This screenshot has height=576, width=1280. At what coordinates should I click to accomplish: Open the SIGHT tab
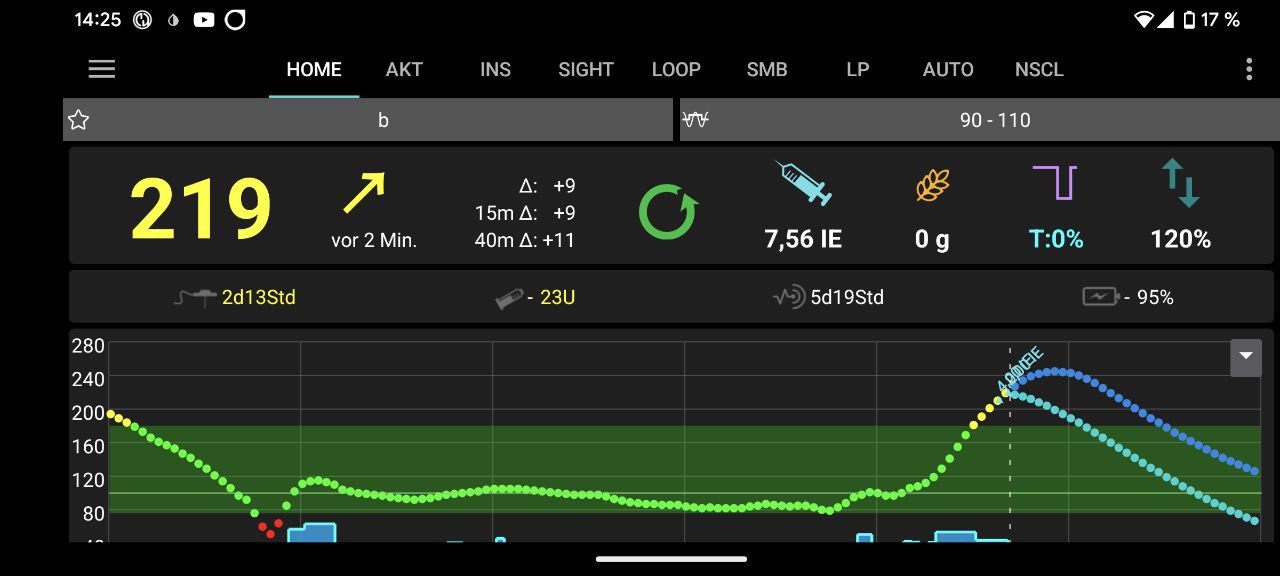[586, 69]
